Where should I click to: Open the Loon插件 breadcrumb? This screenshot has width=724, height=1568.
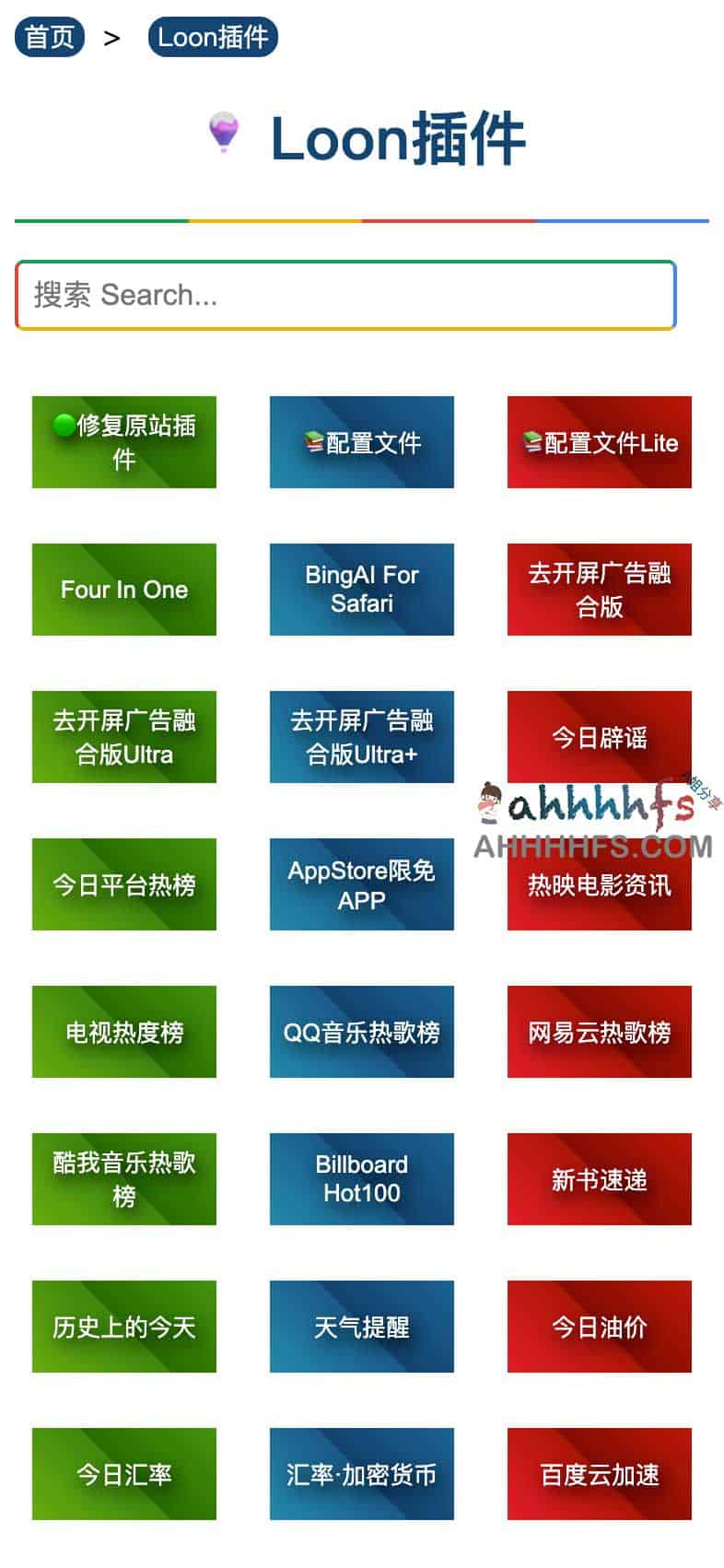[213, 38]
